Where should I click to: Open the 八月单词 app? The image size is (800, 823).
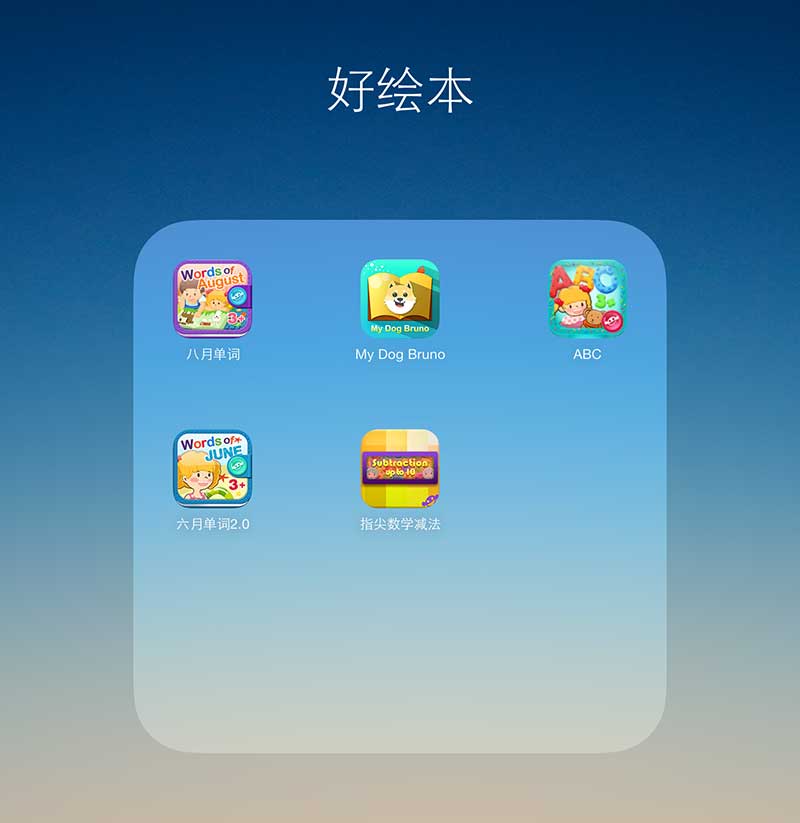tap(212, 299)
